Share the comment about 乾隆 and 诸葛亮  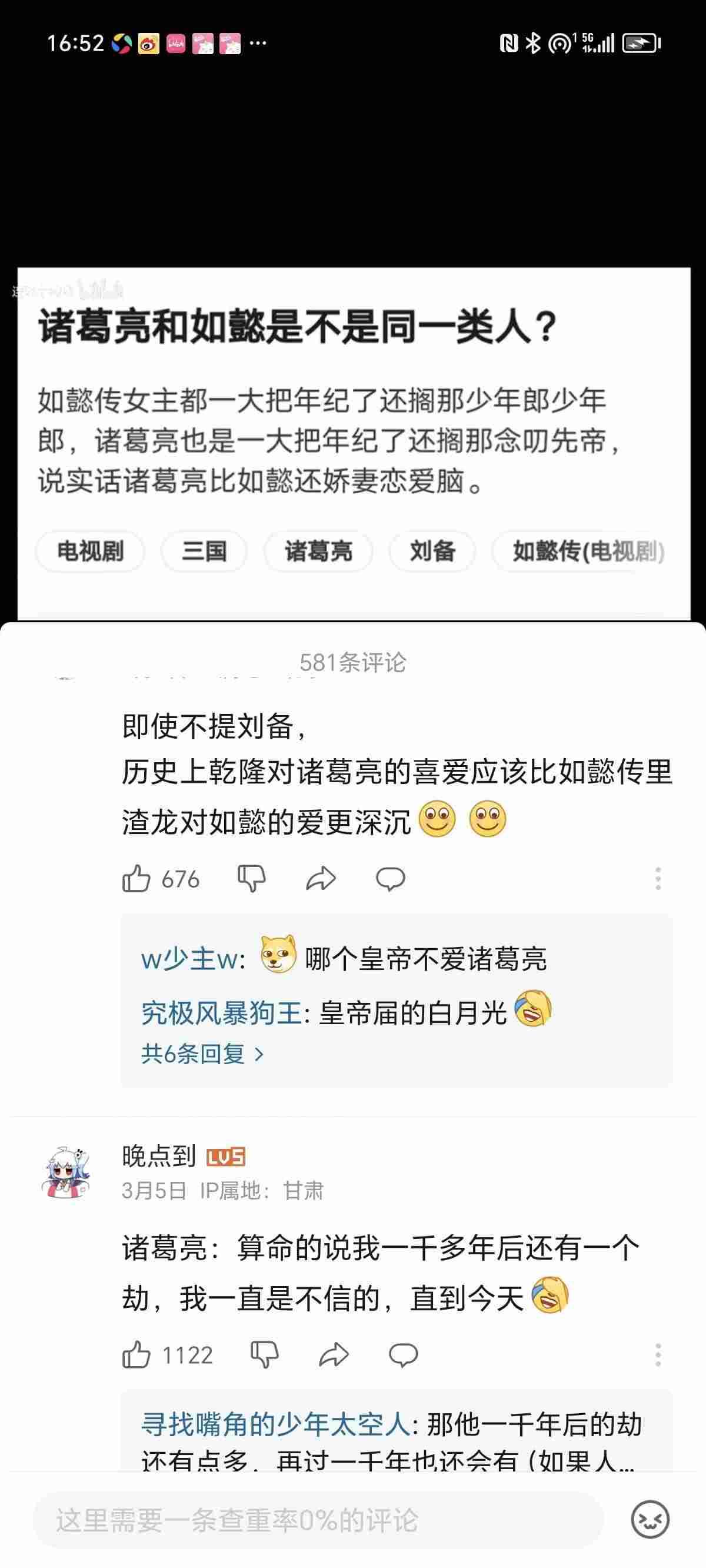click(x=321, y=879)
